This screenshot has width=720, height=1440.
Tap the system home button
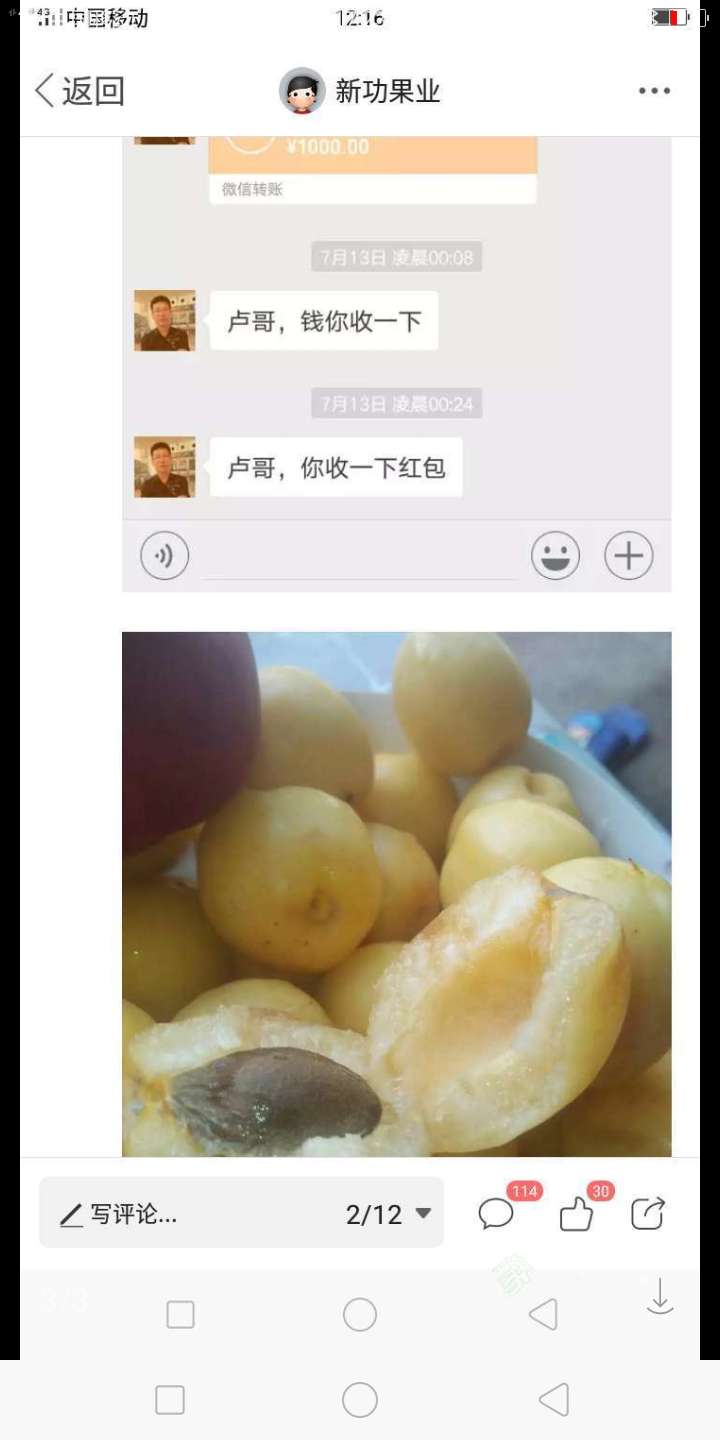point(360,1400)
